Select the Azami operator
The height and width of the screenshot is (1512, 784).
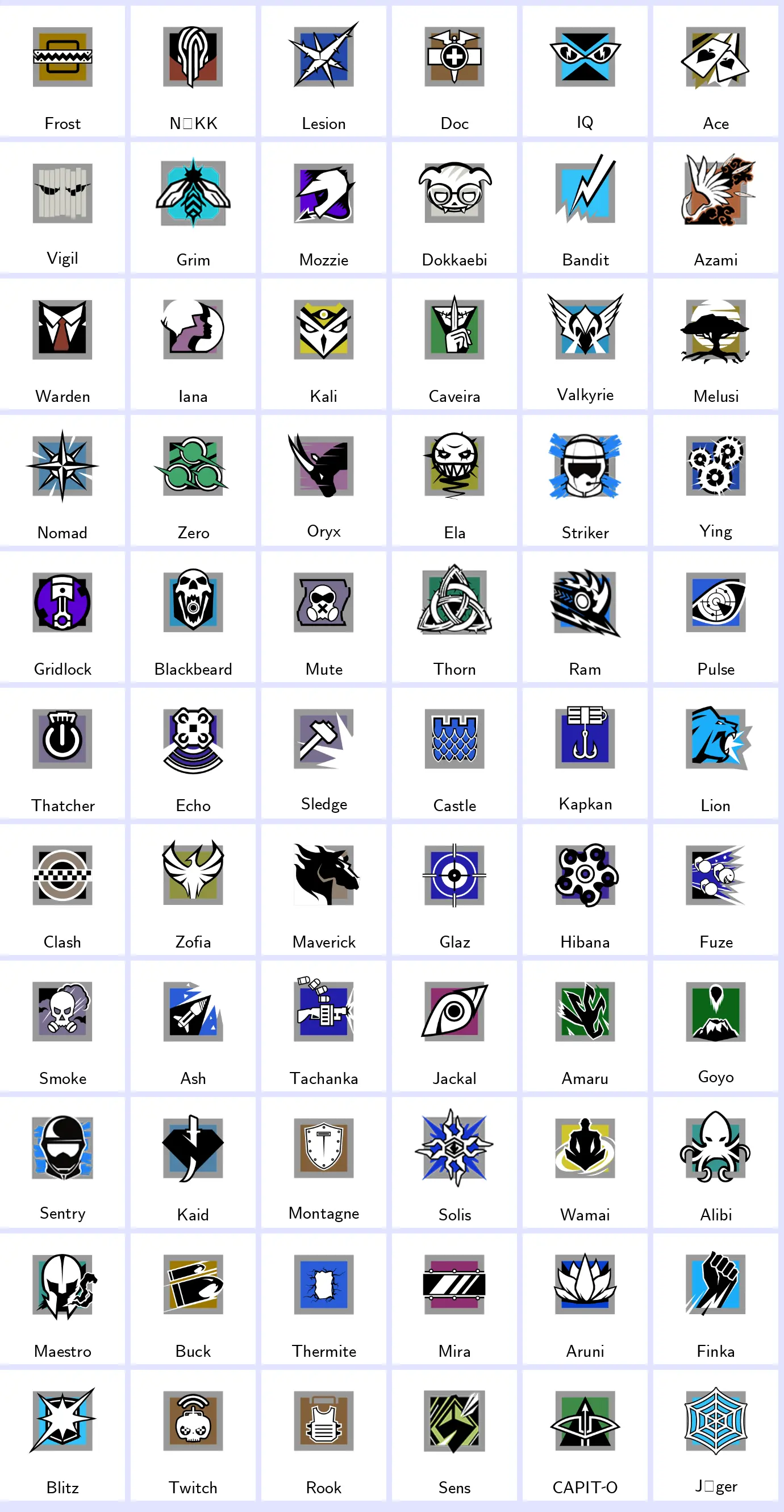[715, 206]
